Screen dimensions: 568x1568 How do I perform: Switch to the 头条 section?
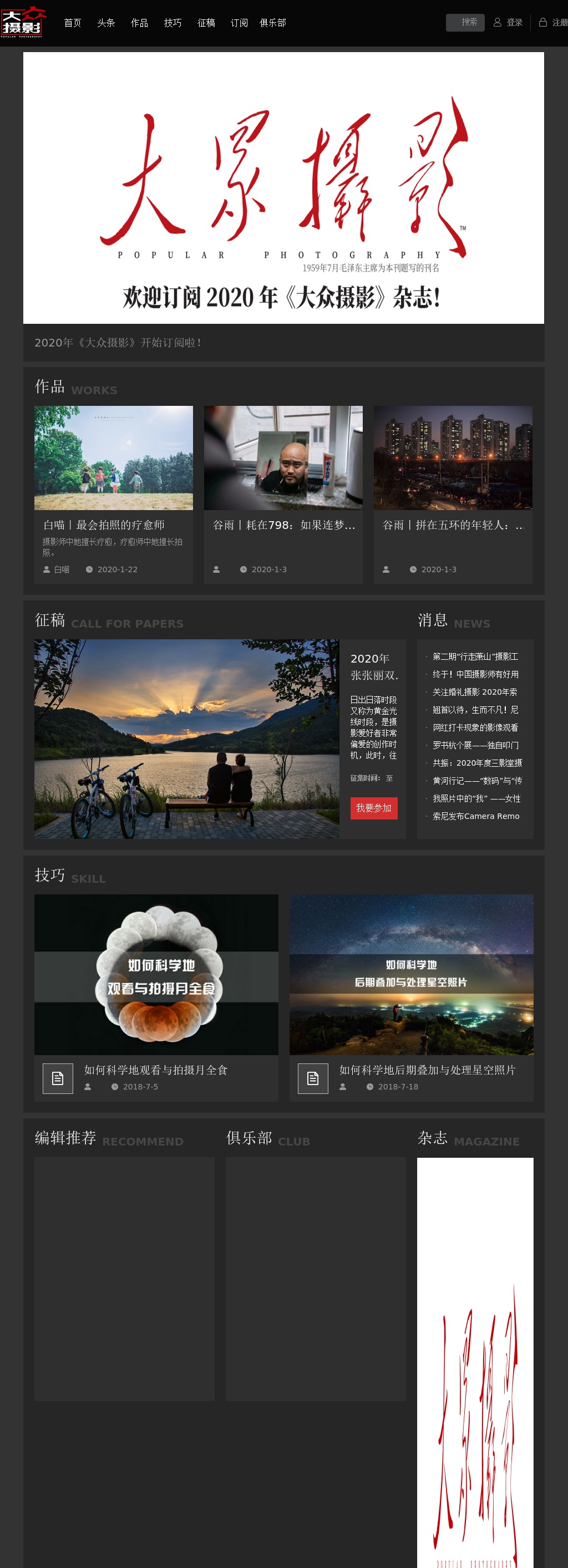click(106, 23)
